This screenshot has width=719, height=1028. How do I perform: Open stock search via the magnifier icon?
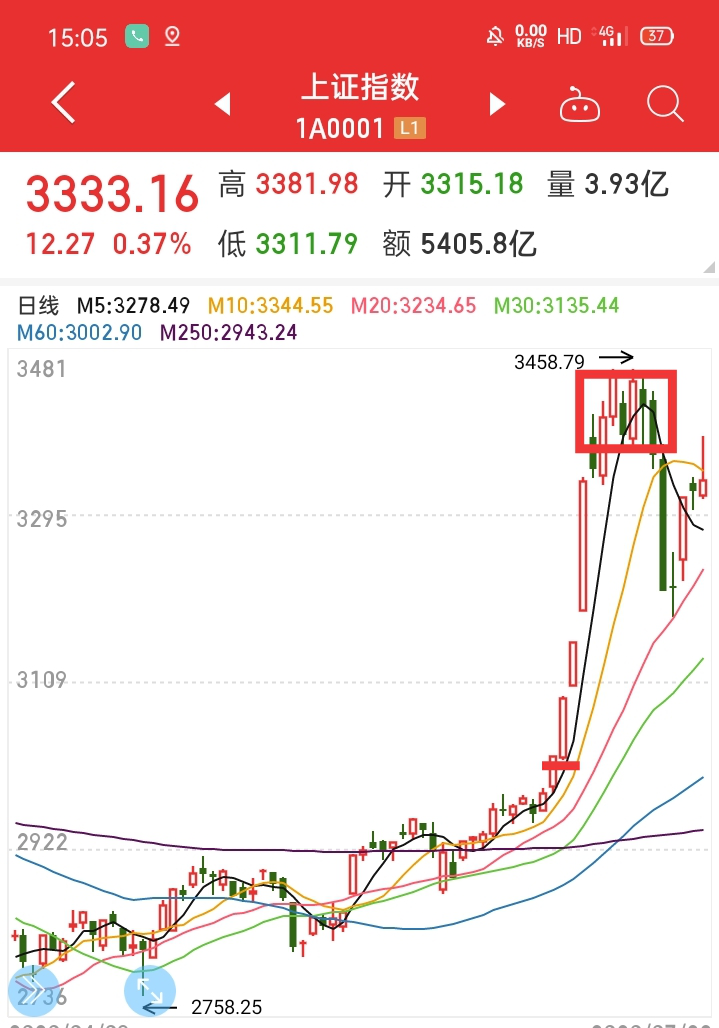pos(665,104)
